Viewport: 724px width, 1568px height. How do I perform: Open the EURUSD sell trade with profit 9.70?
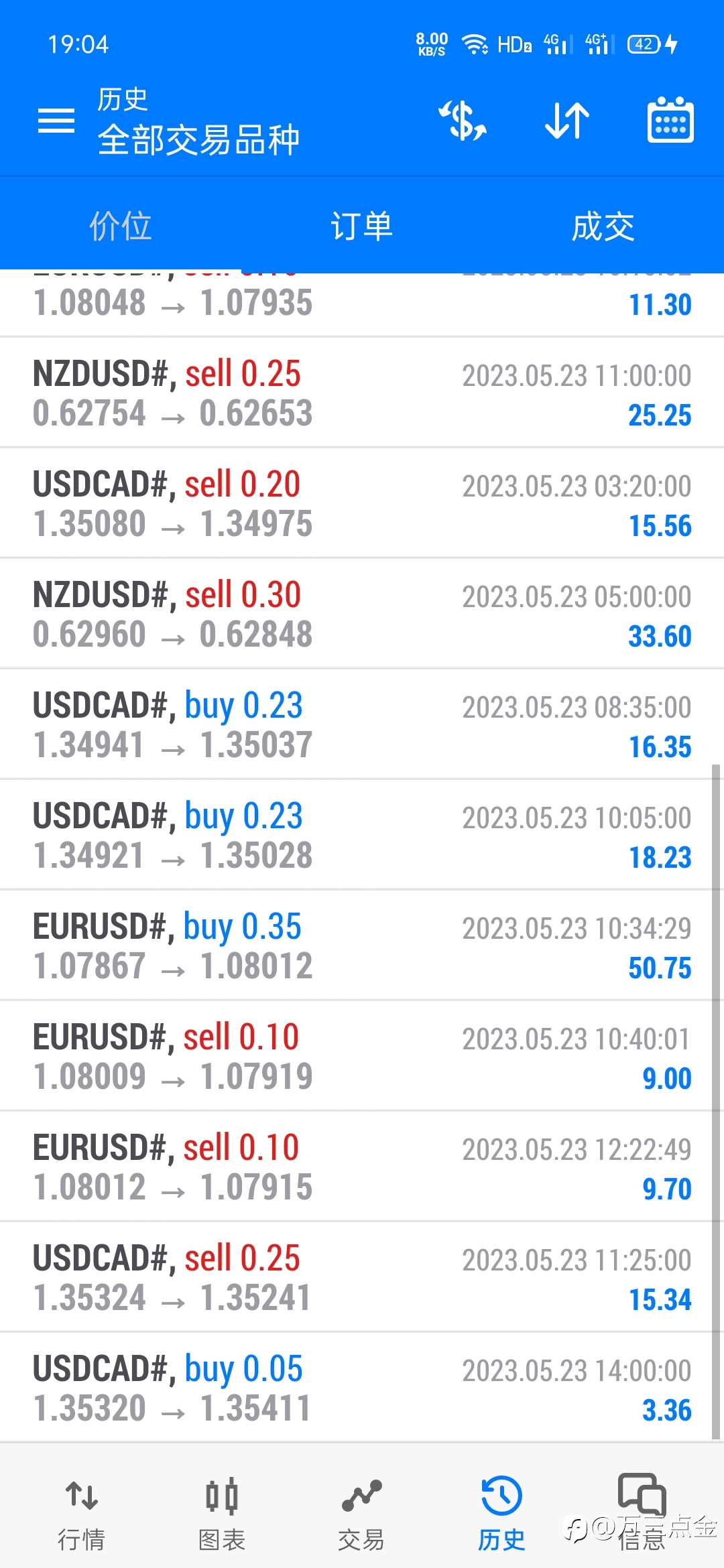click(x=362, y=1167)
